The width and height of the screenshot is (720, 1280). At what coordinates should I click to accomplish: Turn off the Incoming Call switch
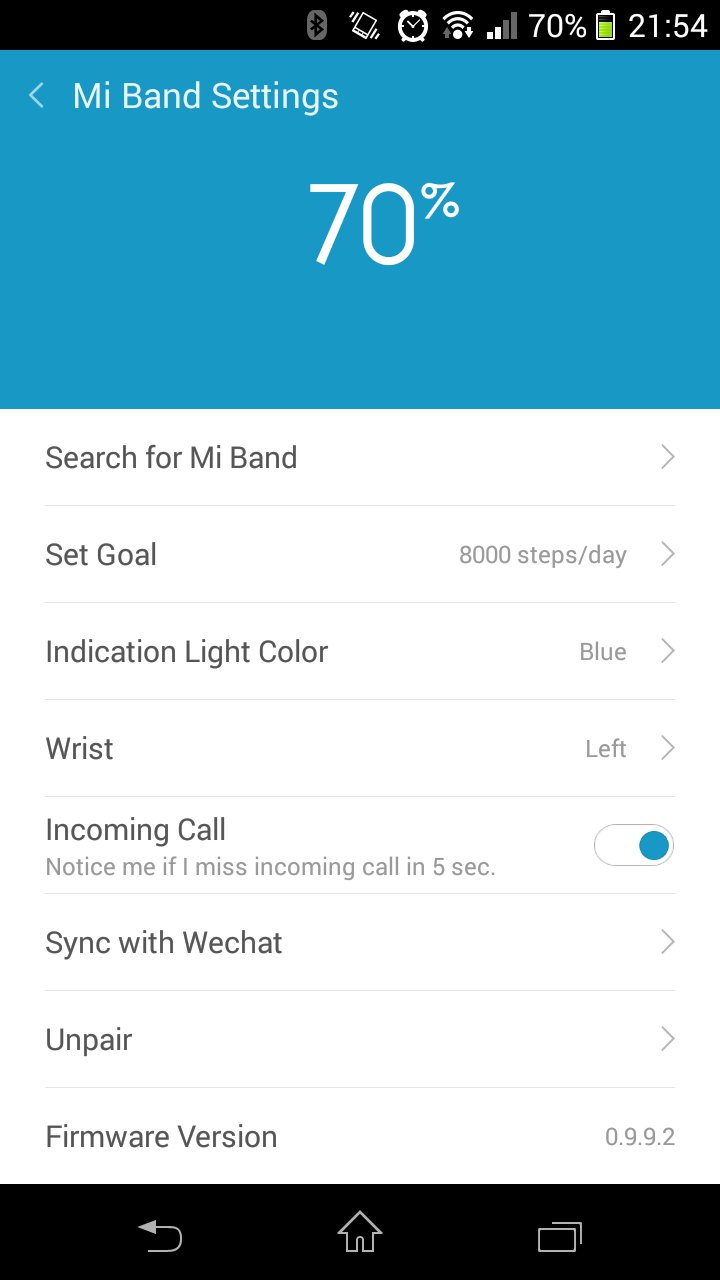click(x=634, y=846)
